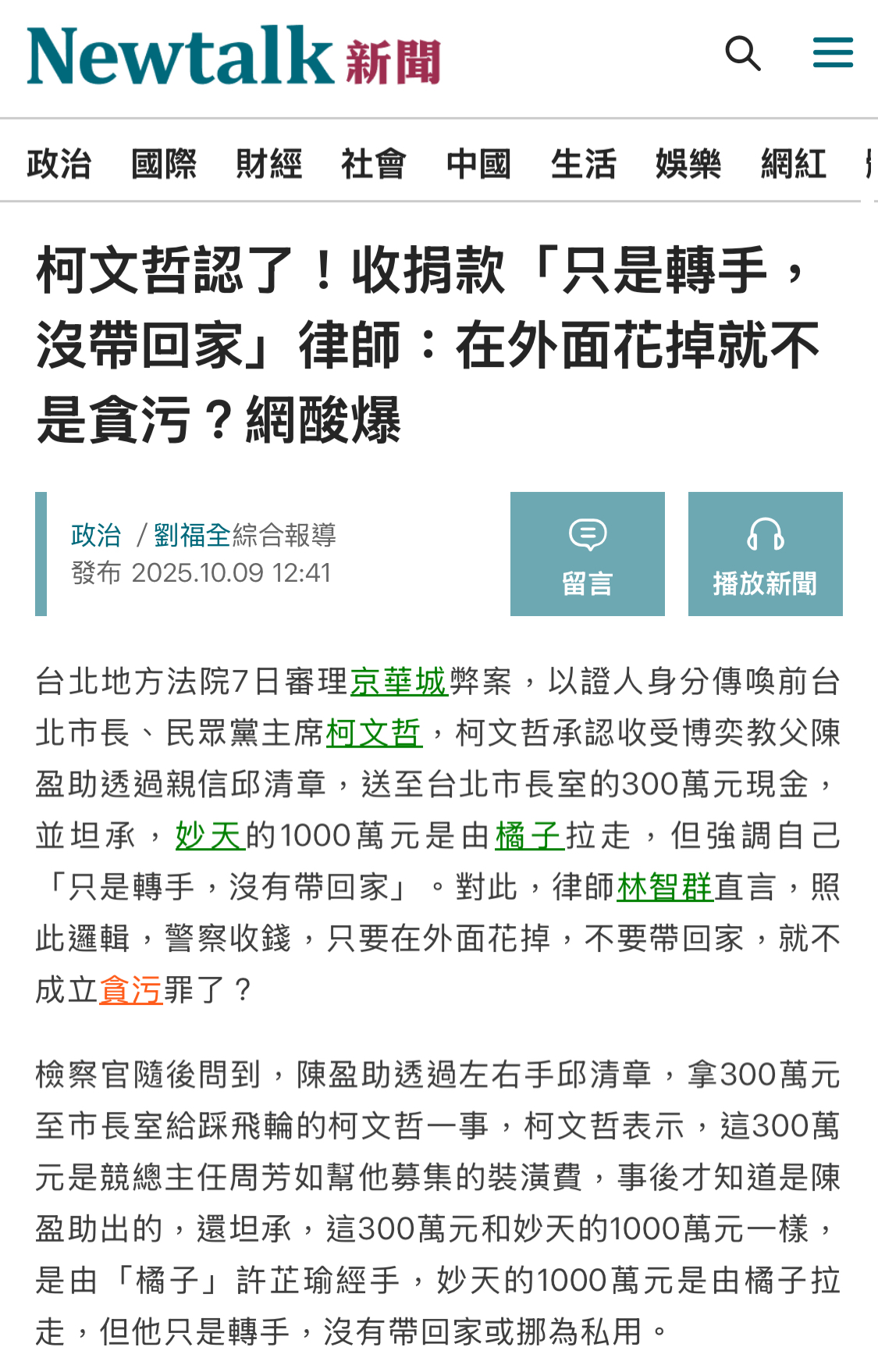
Task: Switch to the 生活 category tab
Action: (x=583, y=164)
